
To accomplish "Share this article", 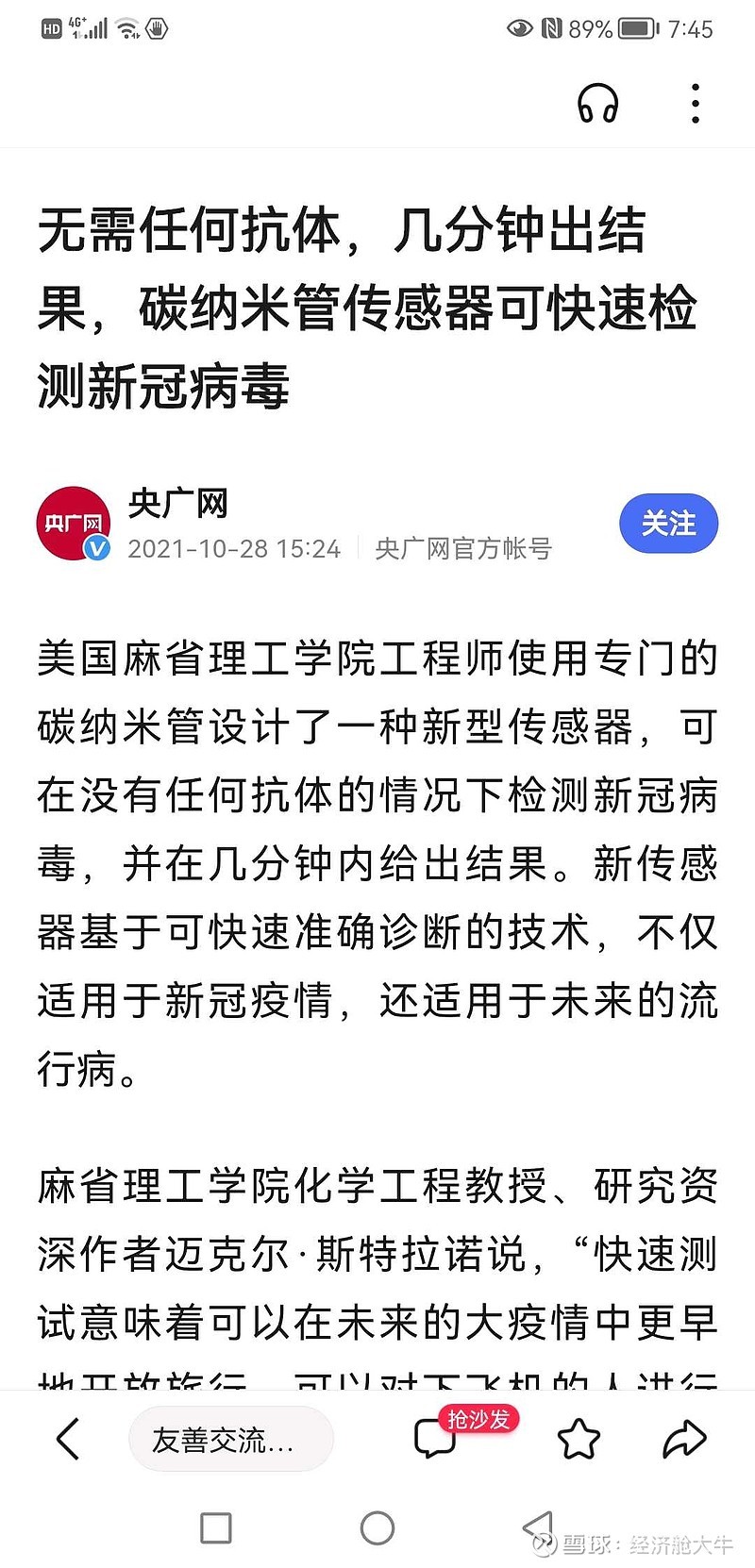I will point(684,1439).
